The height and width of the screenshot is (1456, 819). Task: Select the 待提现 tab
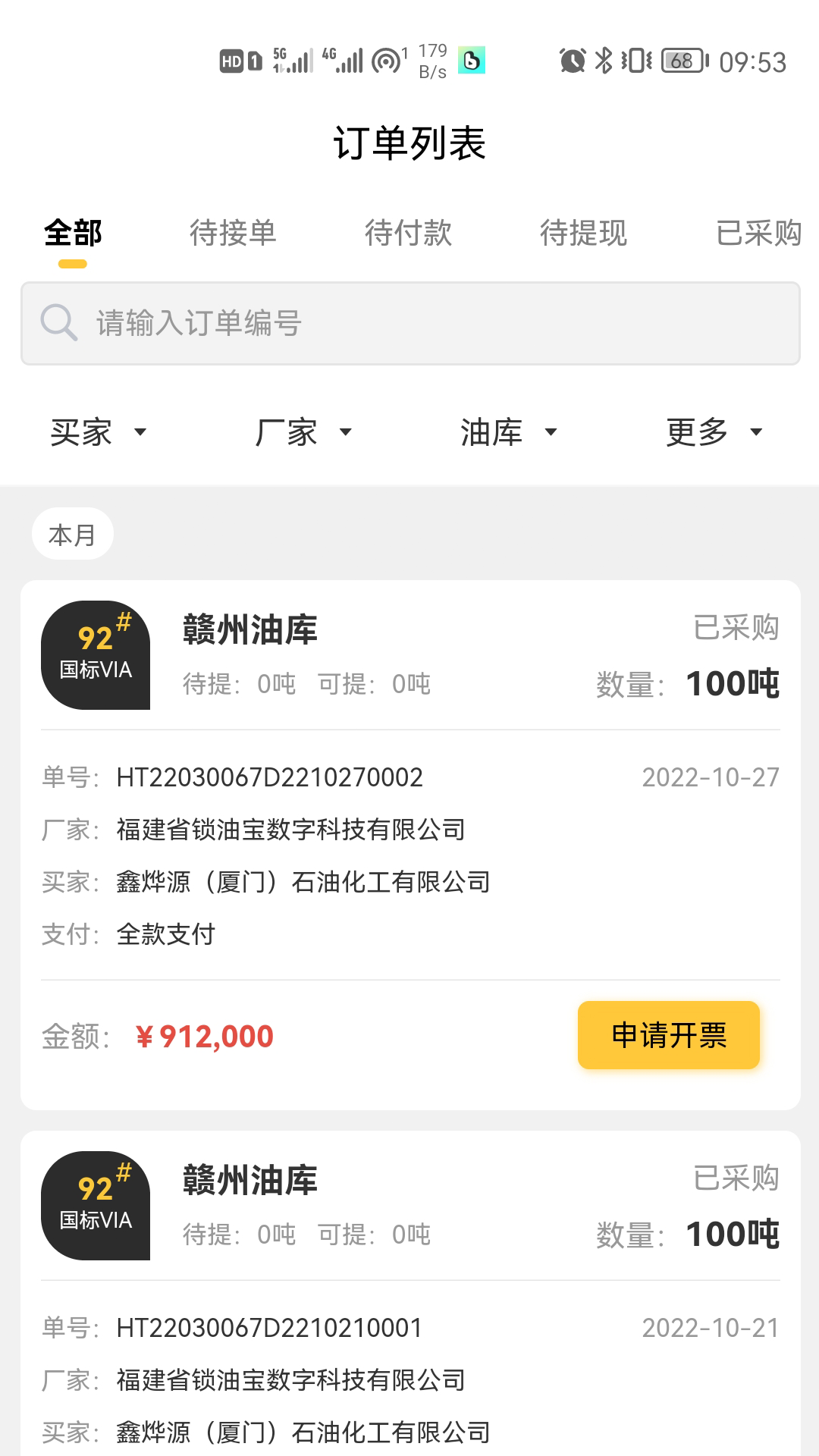584,234
